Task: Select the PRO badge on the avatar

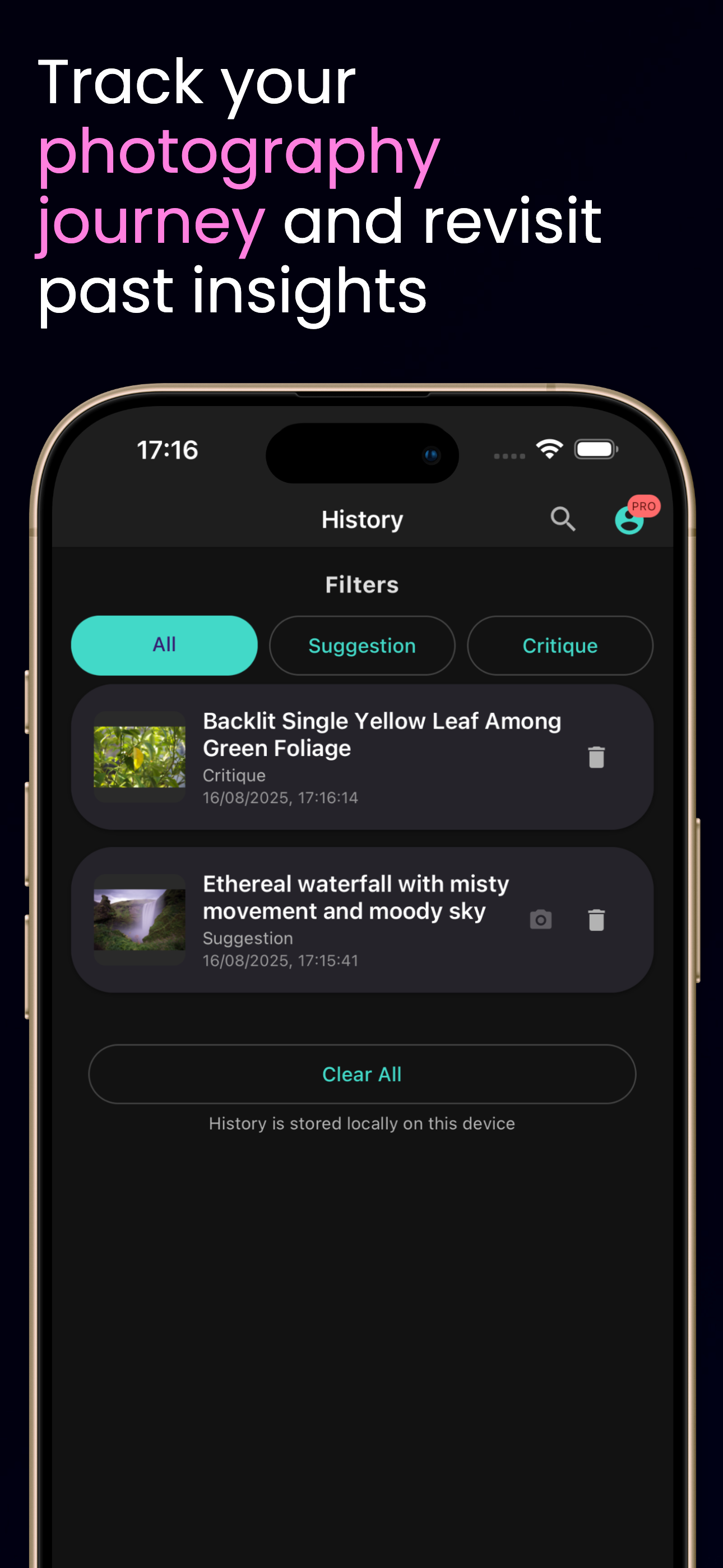Action: [x=643, y=505]
